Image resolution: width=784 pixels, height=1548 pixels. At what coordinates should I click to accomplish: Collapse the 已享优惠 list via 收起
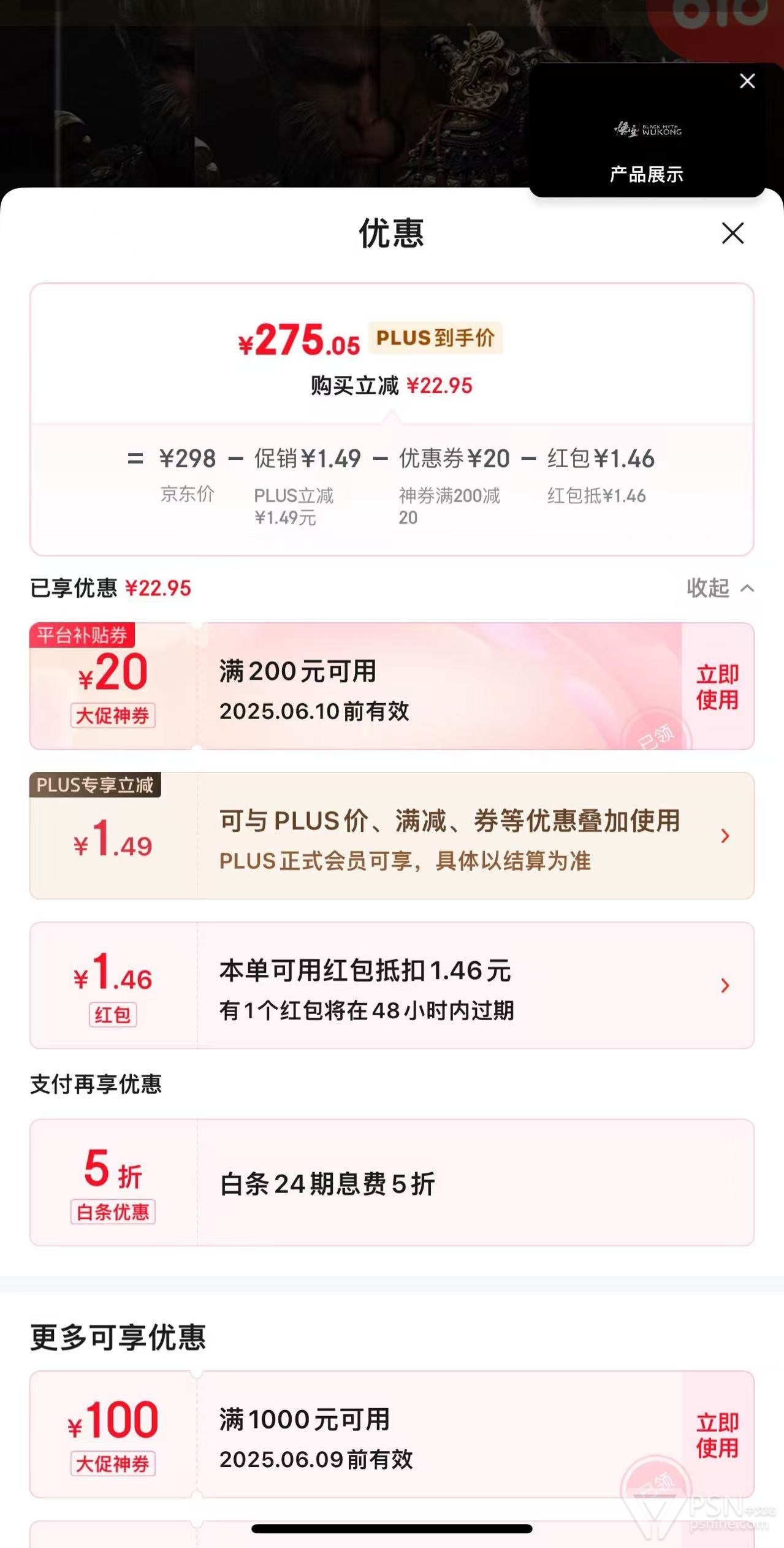click(720, 588)
